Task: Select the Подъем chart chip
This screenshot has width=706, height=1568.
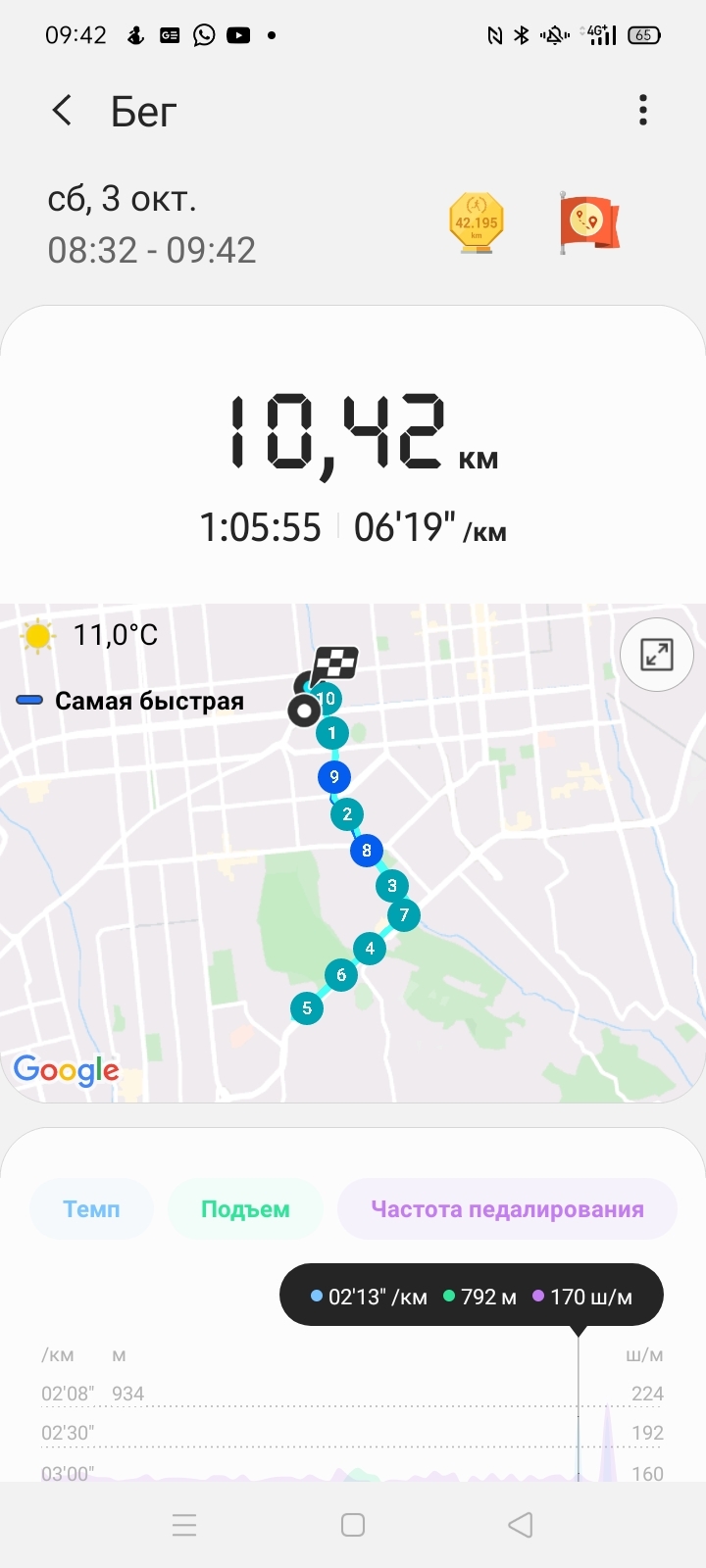Action: tap(245, 1209)
